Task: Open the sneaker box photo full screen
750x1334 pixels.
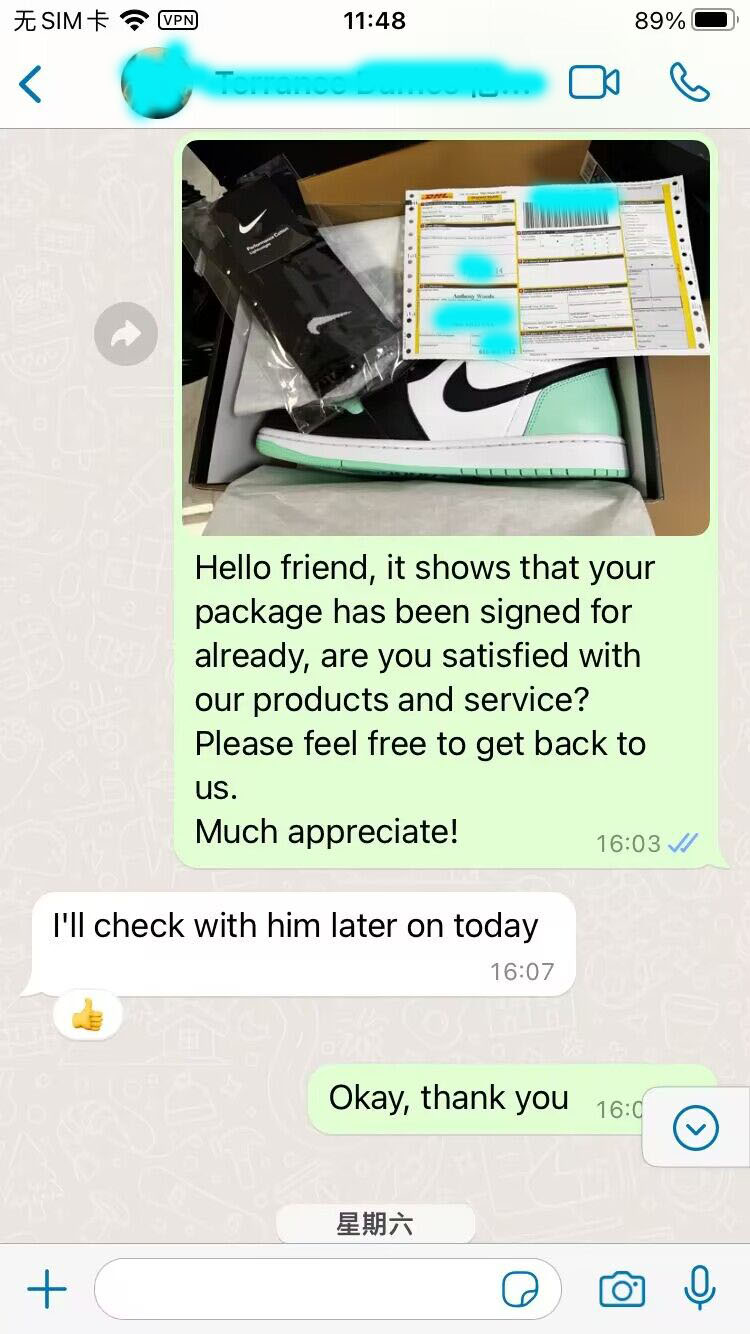Action: tap(446, 338)
